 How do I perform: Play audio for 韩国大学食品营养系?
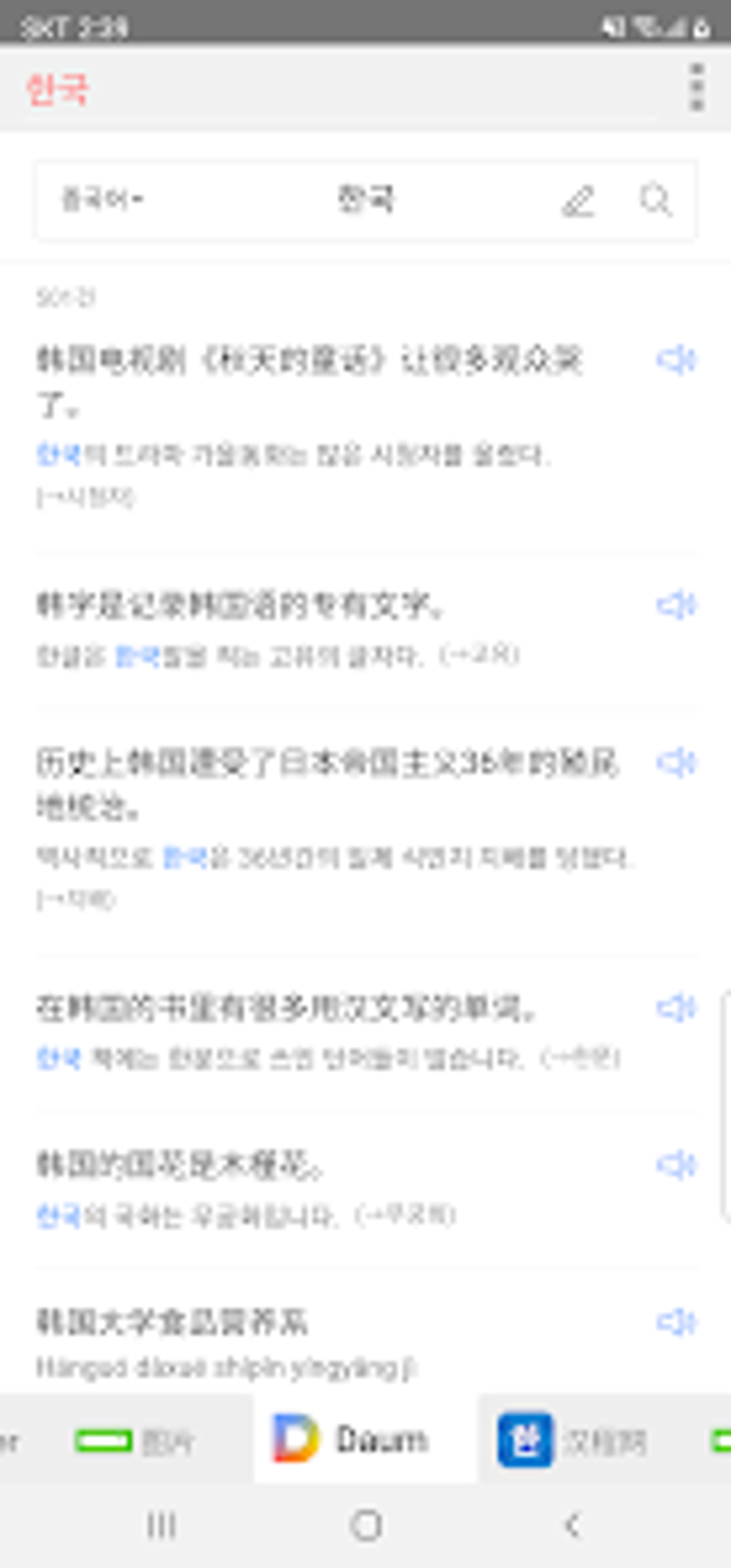676,1322
